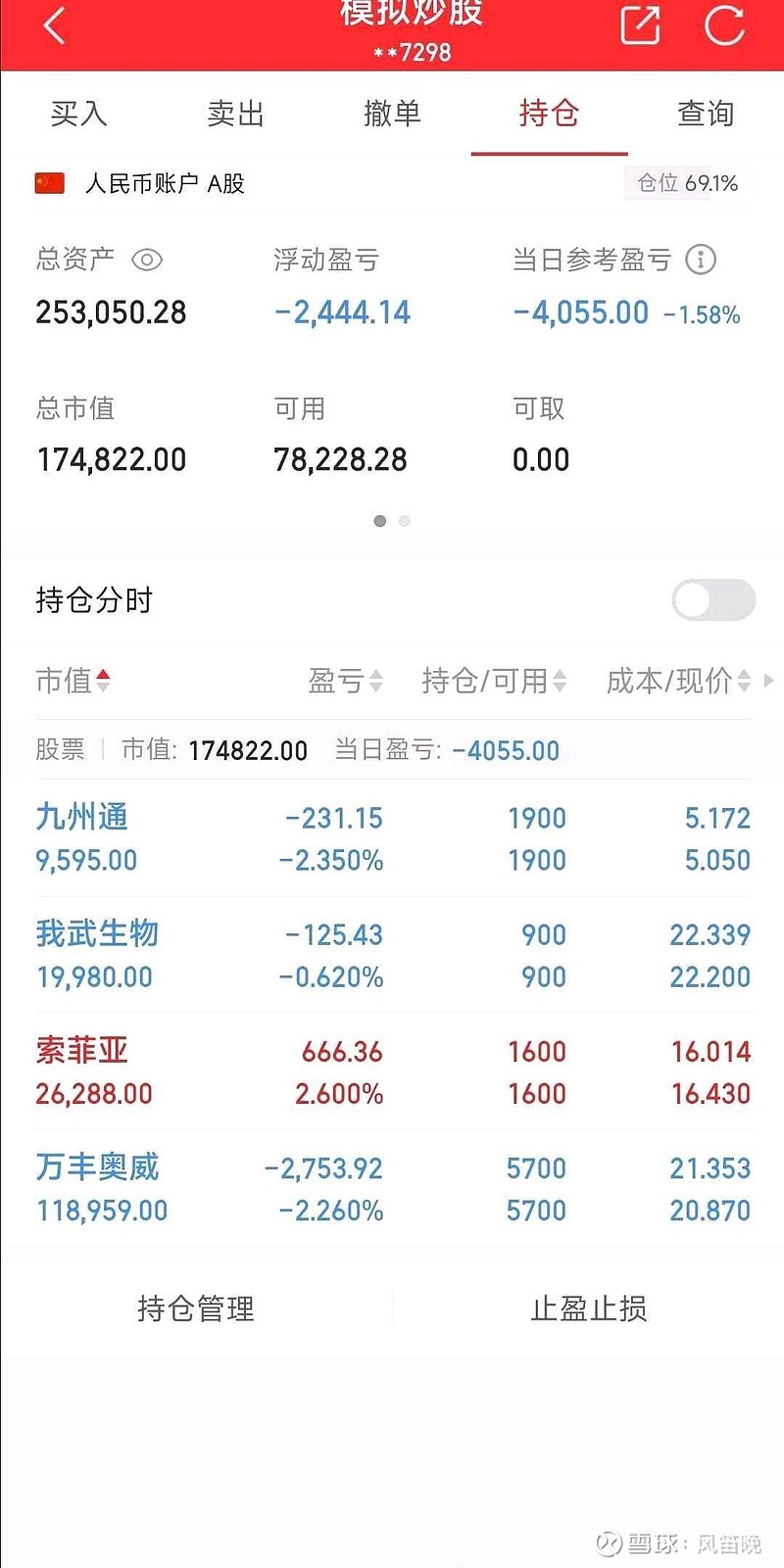Sort holdings by 盈亏
The height and width of the screenshot is (1568, 784).
pos(345,681)
